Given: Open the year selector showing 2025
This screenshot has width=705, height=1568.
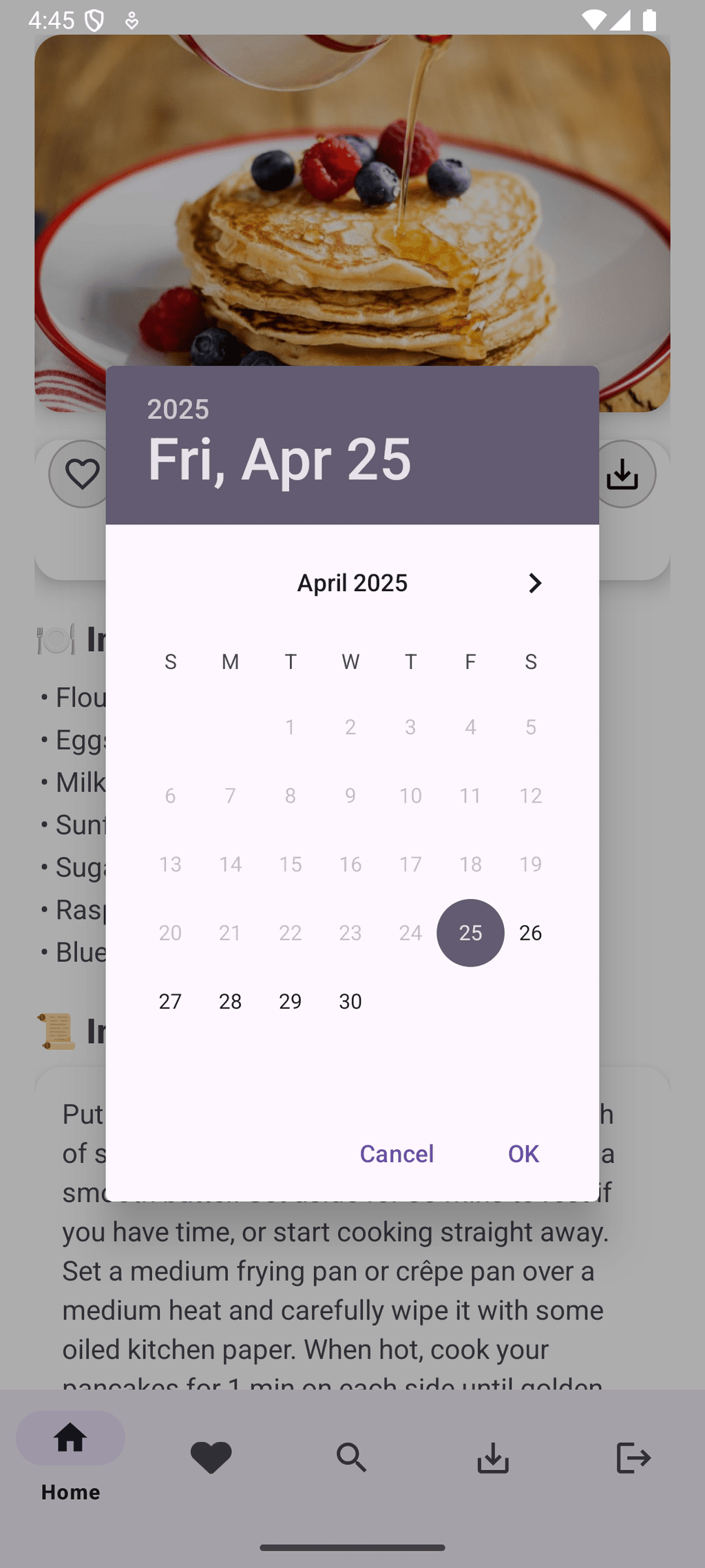Looking at the screenshot, I should click(x=178, y=409).
